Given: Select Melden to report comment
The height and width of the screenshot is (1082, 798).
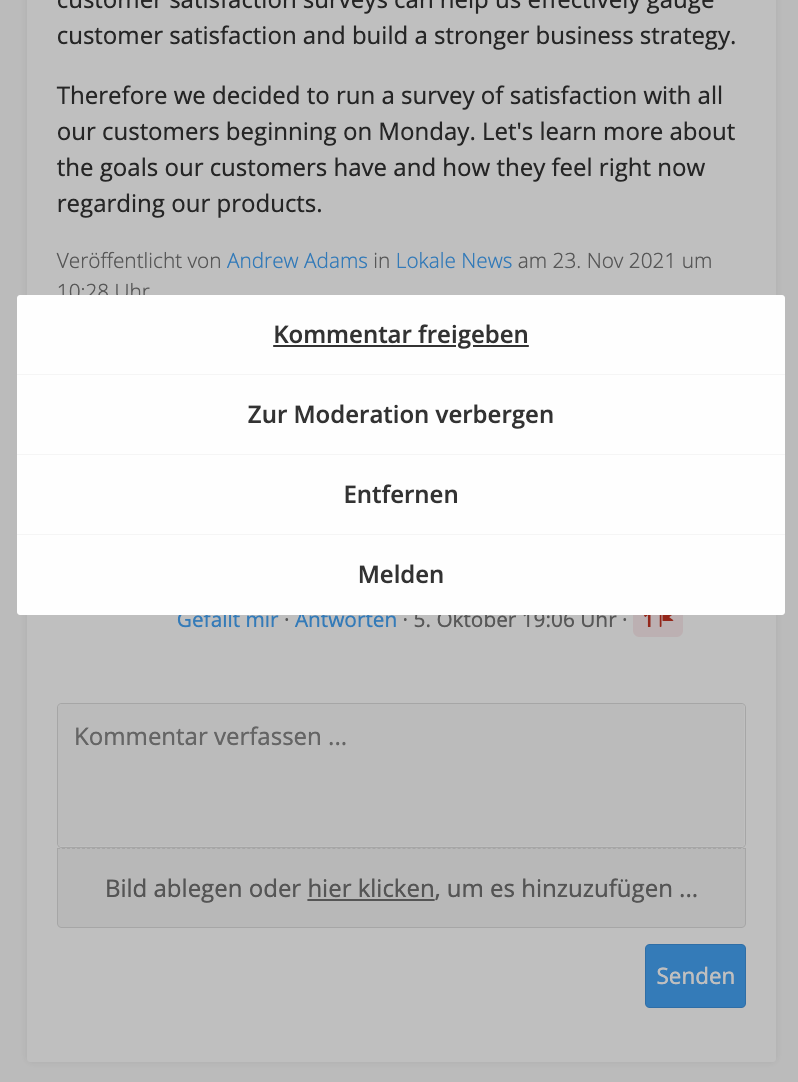Looking at the screenshot, I should (x=400, y=575).
